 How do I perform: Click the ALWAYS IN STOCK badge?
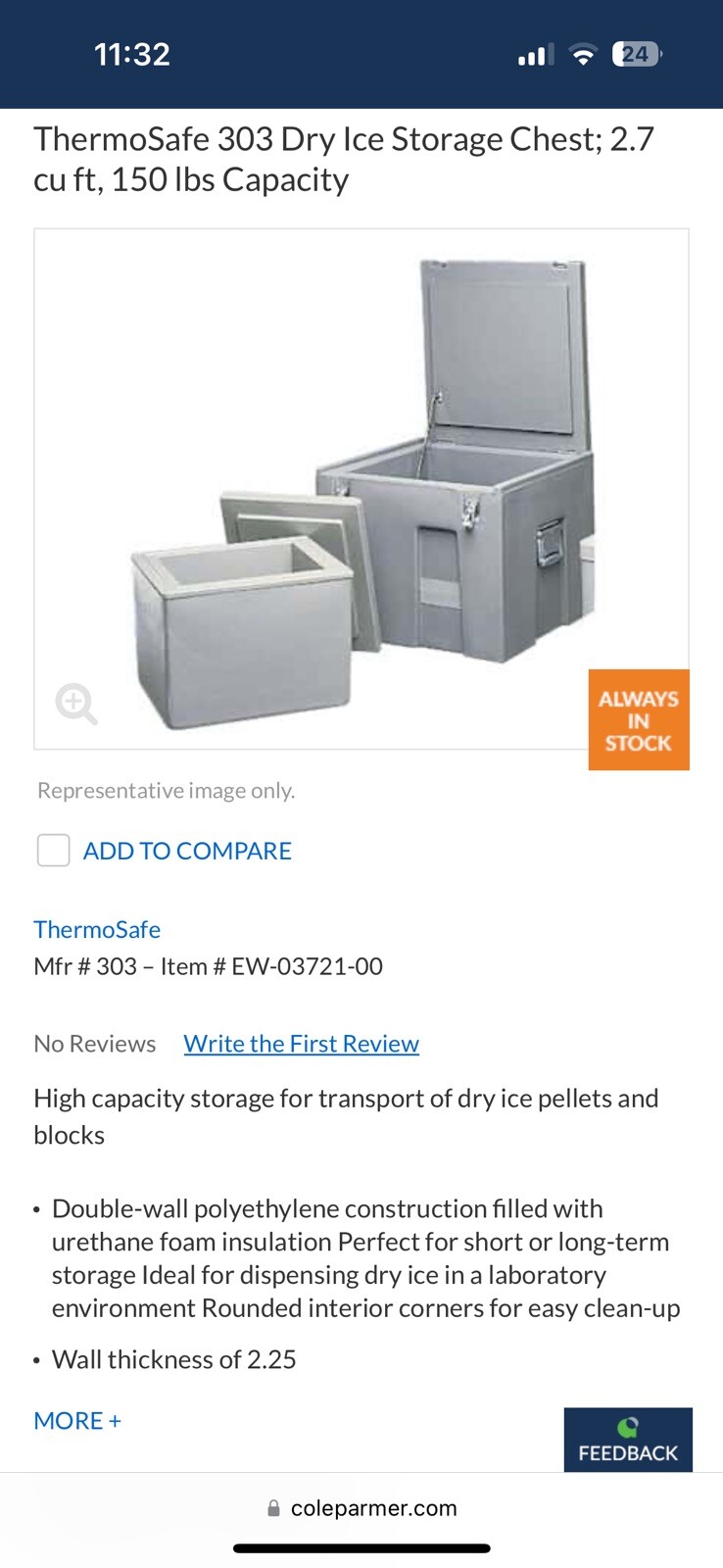tap(638, 719)
